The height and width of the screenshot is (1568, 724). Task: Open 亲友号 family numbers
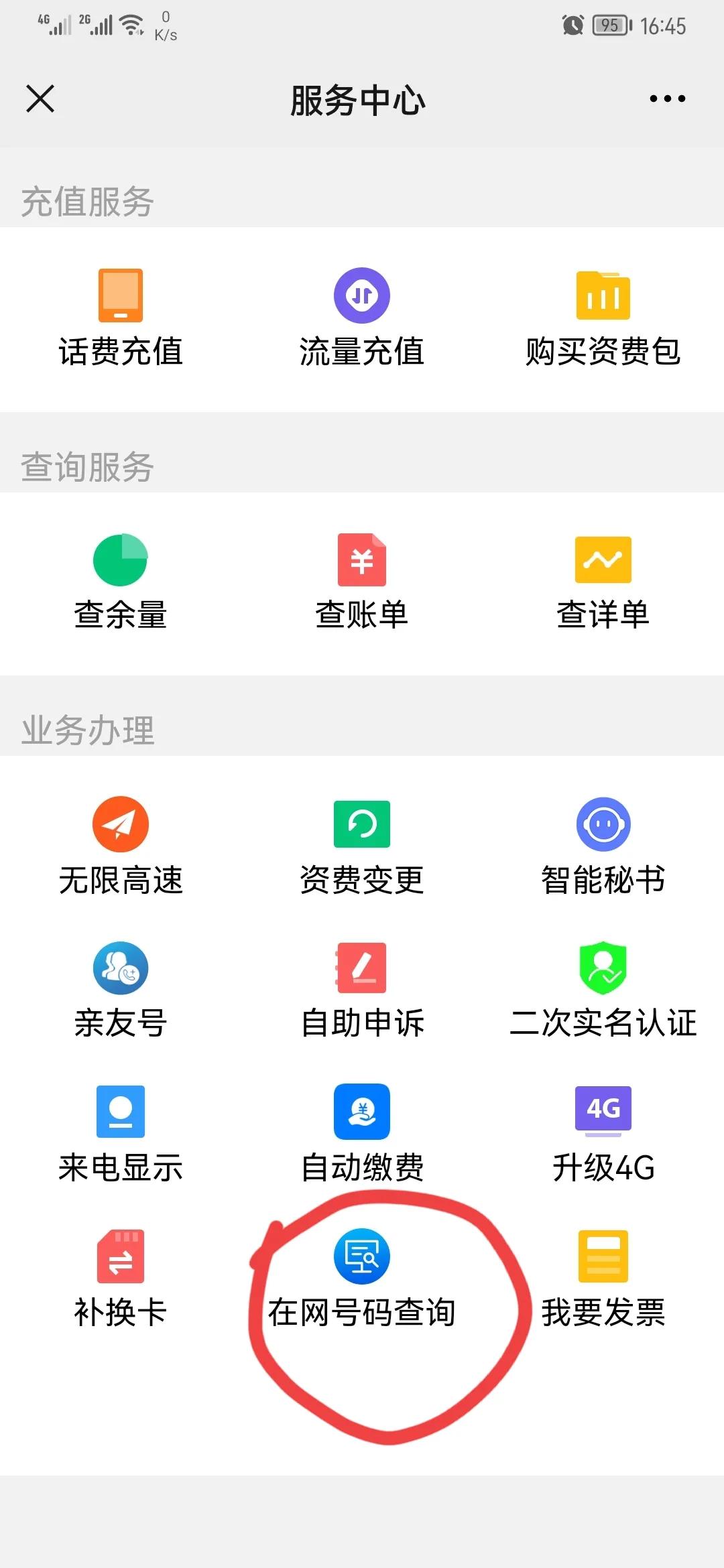click(x=121, y=990)
